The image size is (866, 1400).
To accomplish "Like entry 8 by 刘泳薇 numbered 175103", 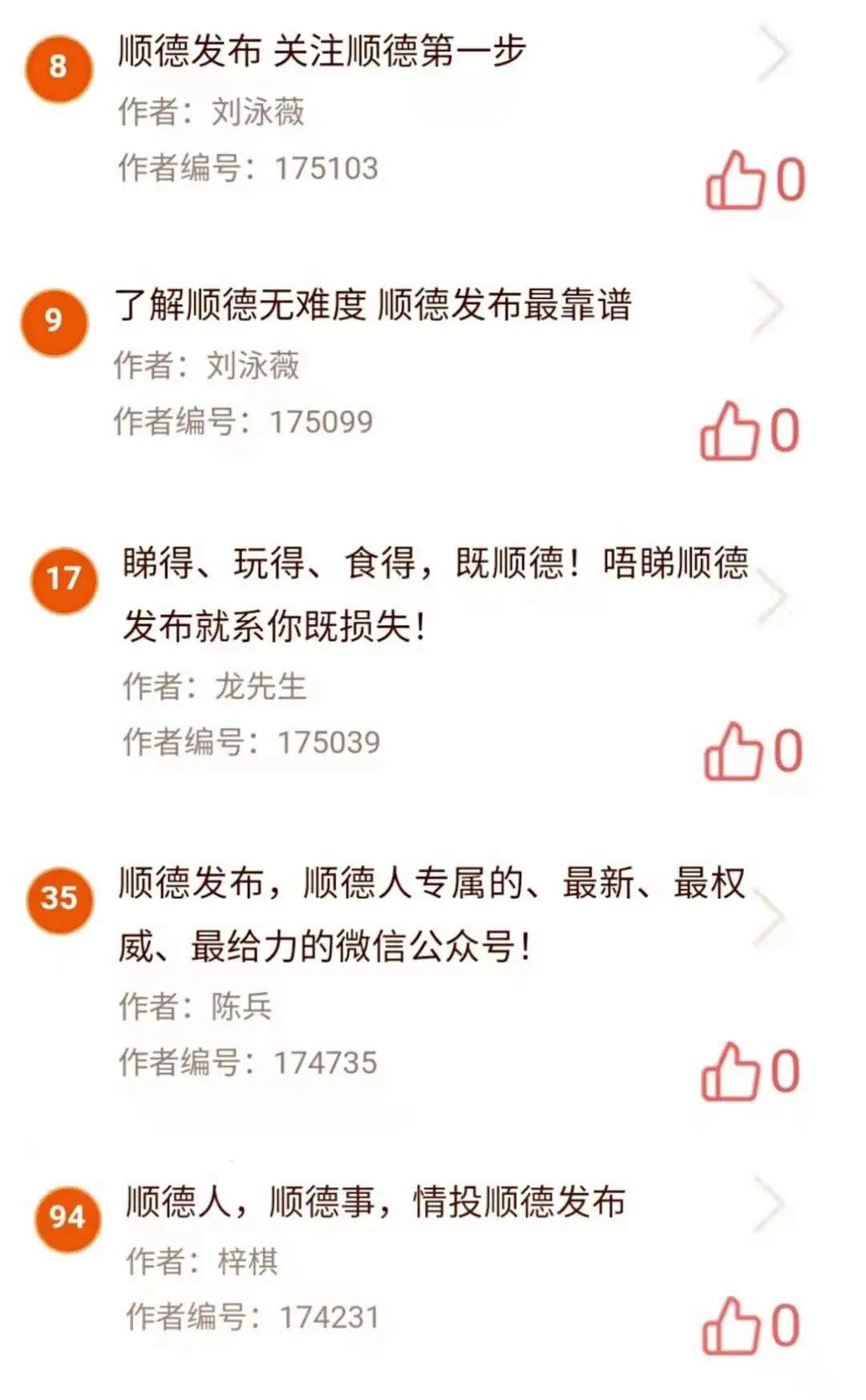I will [734, 181].
